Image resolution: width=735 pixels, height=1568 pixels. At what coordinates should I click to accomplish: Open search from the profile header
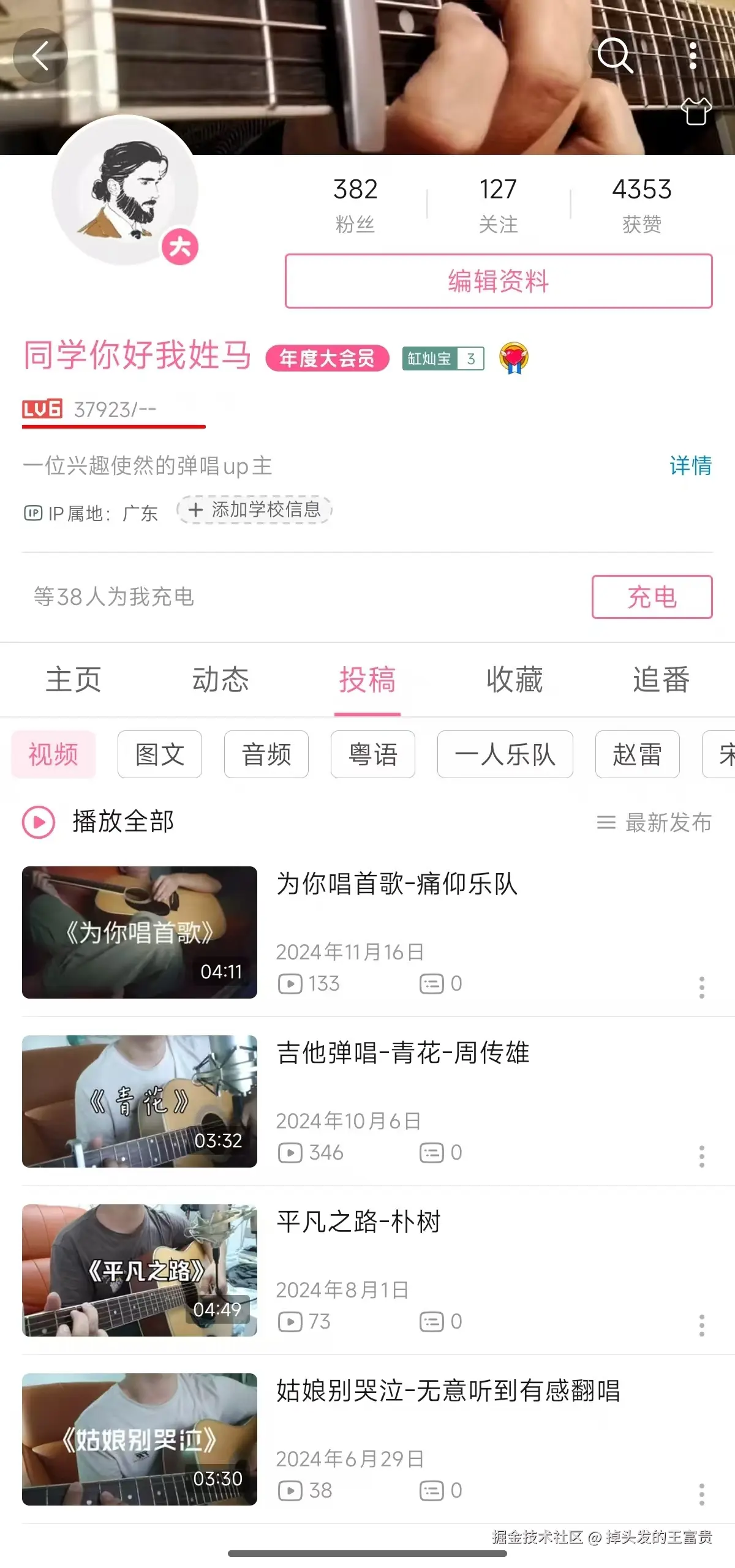click(x=614, y=56)
